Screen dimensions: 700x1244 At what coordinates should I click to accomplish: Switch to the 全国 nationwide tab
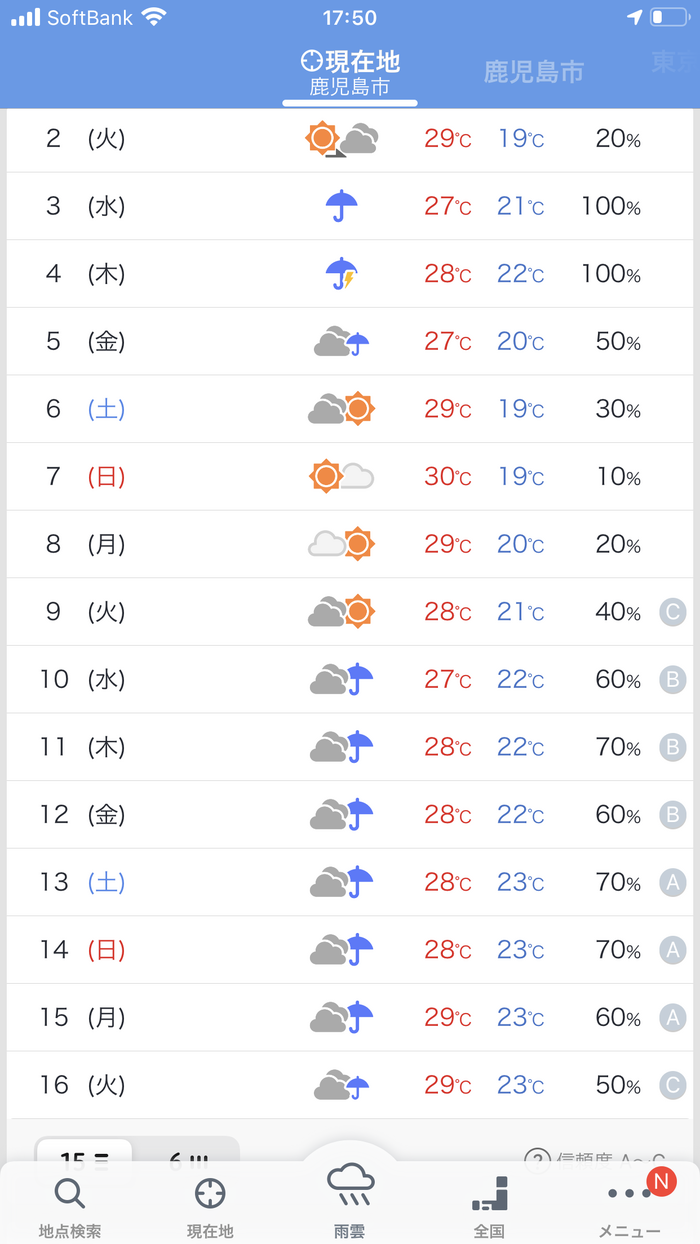[x=489, y=1207]
